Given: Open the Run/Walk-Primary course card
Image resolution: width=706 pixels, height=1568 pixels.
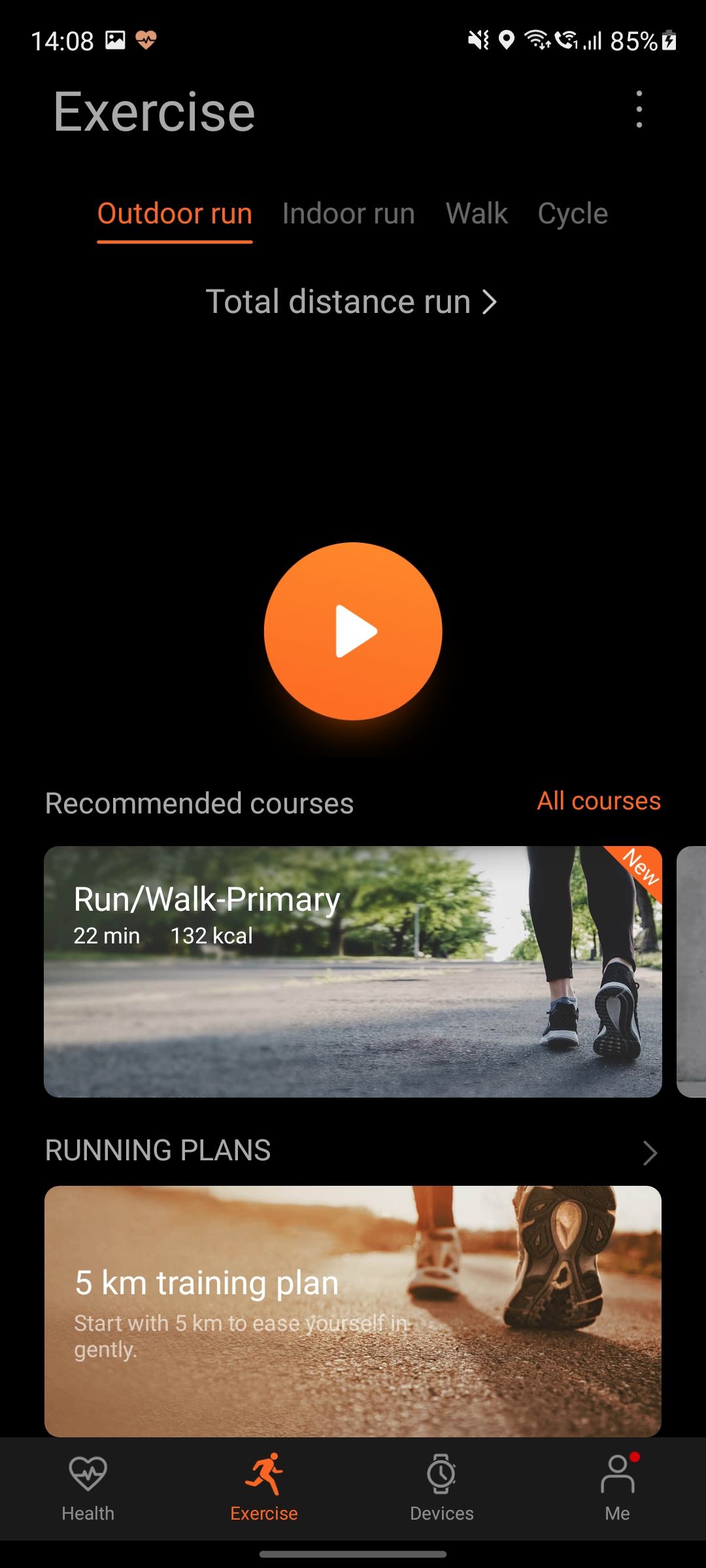Looking at the screenshot, I should [353, 972].
